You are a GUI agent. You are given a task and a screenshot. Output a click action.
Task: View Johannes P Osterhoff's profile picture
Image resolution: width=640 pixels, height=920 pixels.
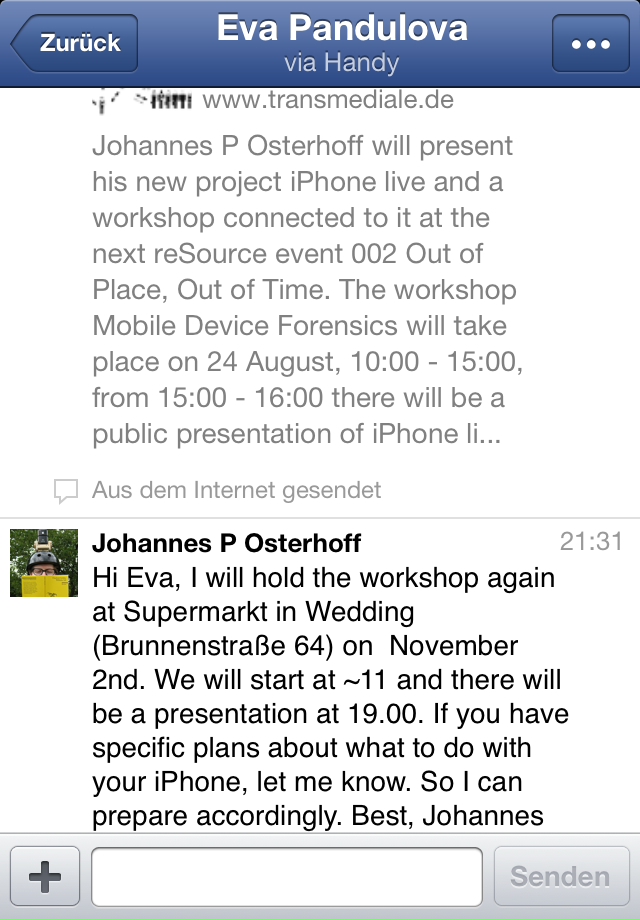[44, 563]
